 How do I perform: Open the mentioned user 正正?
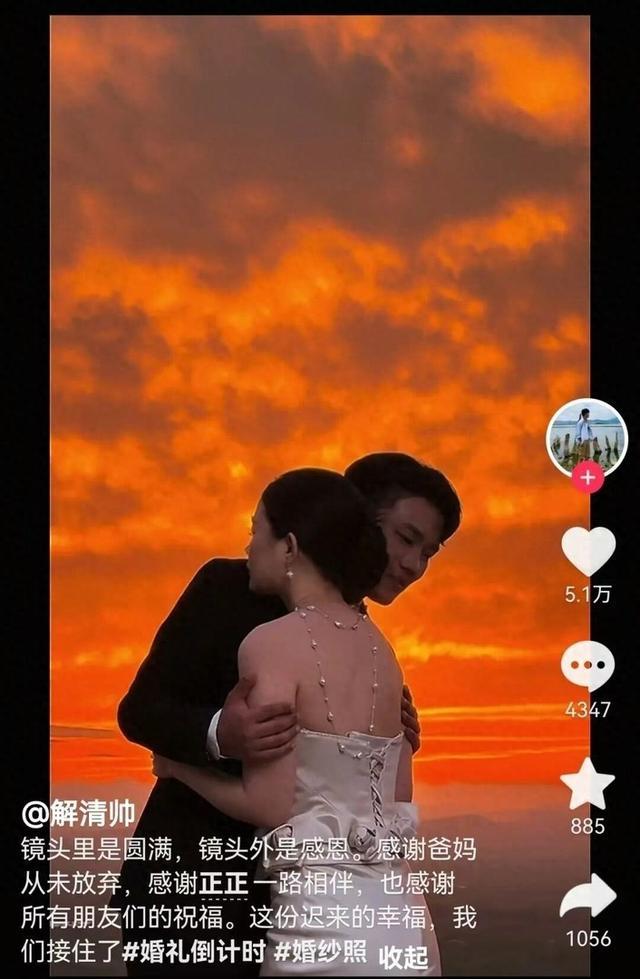(x=223, y=883)
